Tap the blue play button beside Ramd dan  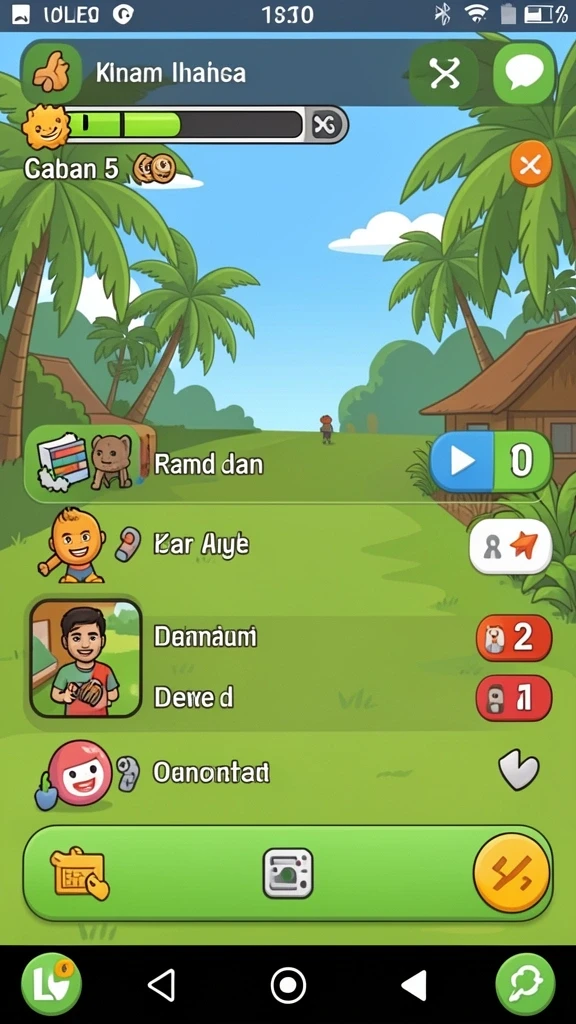462,461
